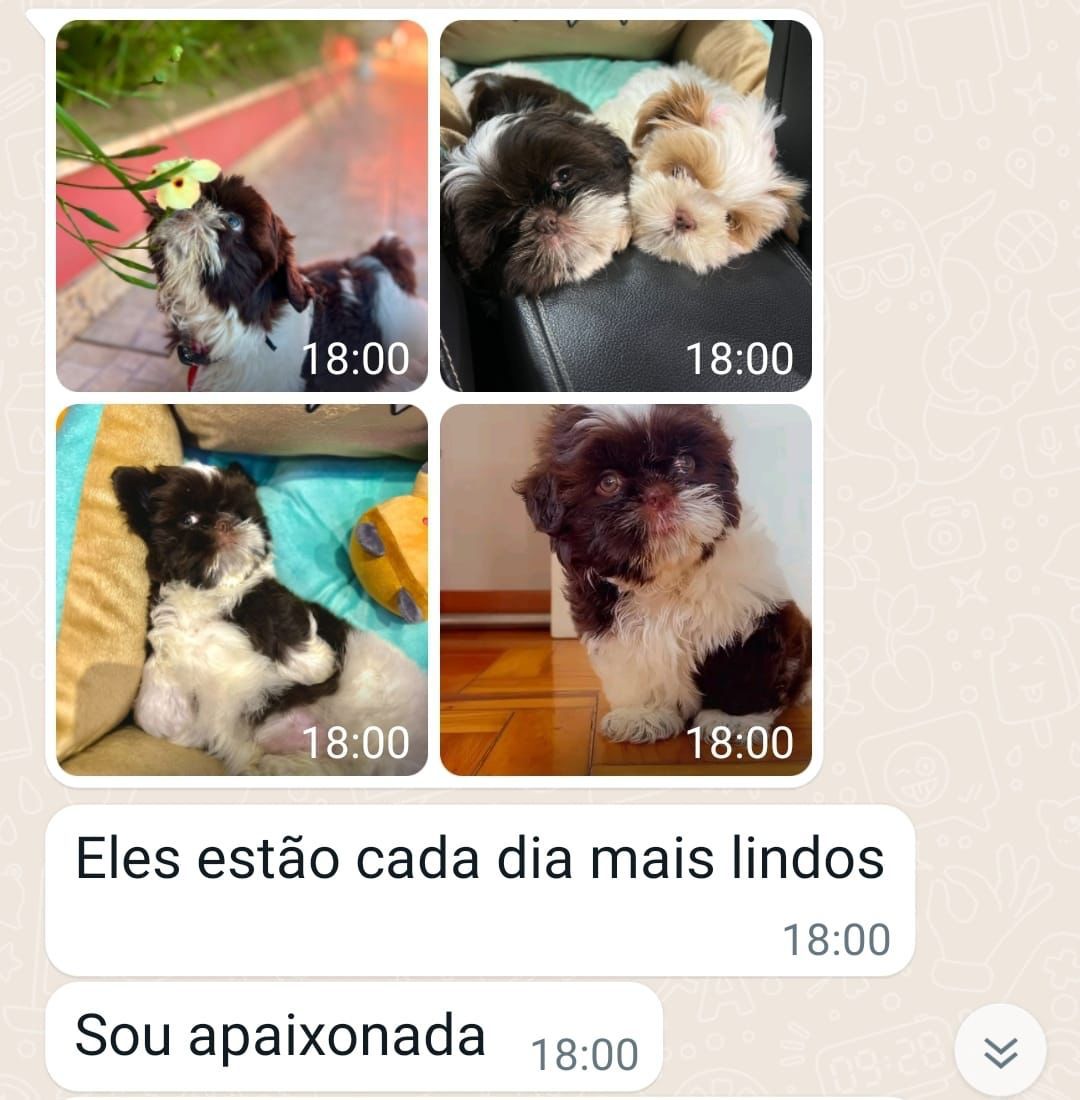Image resolution: width=1080 pixels, height=1100 pixels.
Task: Open the photo of two puppies on the couch
Action: pyautogui.click(x=626, y=206)
